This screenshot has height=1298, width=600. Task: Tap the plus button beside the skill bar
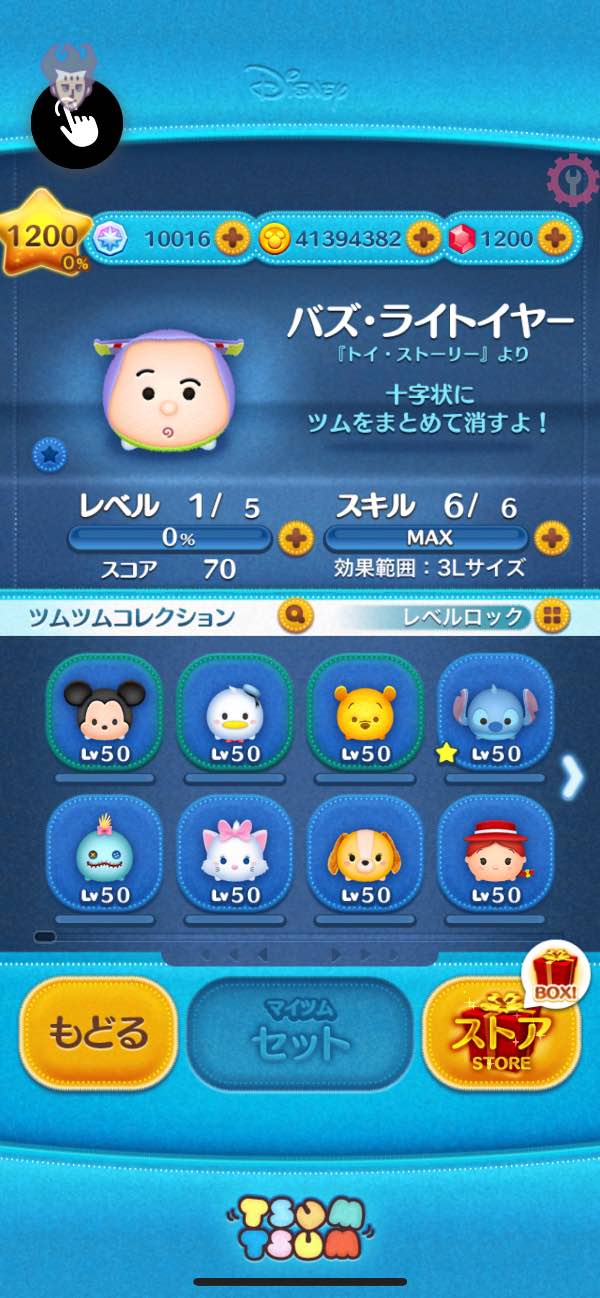pyautogui.click(x=551, y=538)
